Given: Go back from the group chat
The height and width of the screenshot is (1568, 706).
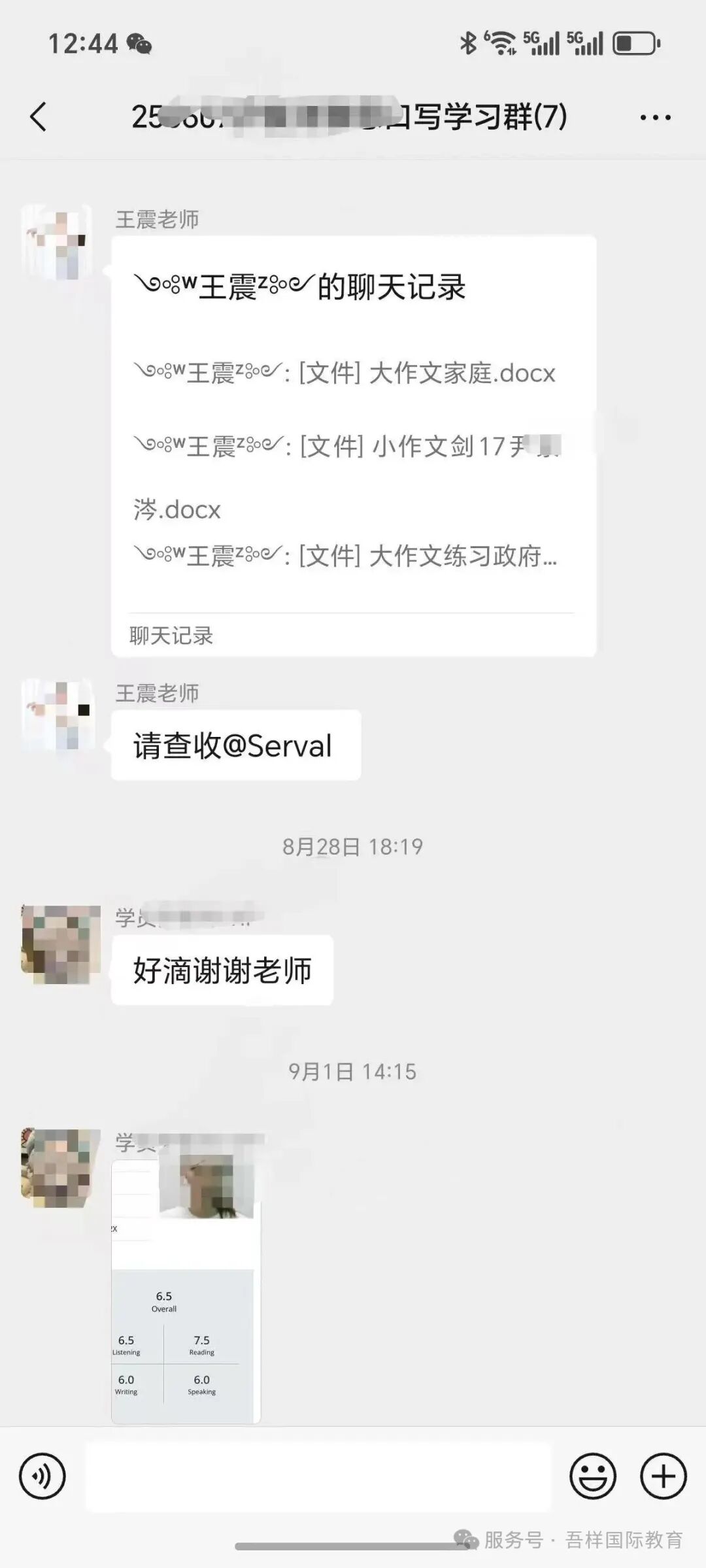Looking at the screenshot, I should coord(39,117).
